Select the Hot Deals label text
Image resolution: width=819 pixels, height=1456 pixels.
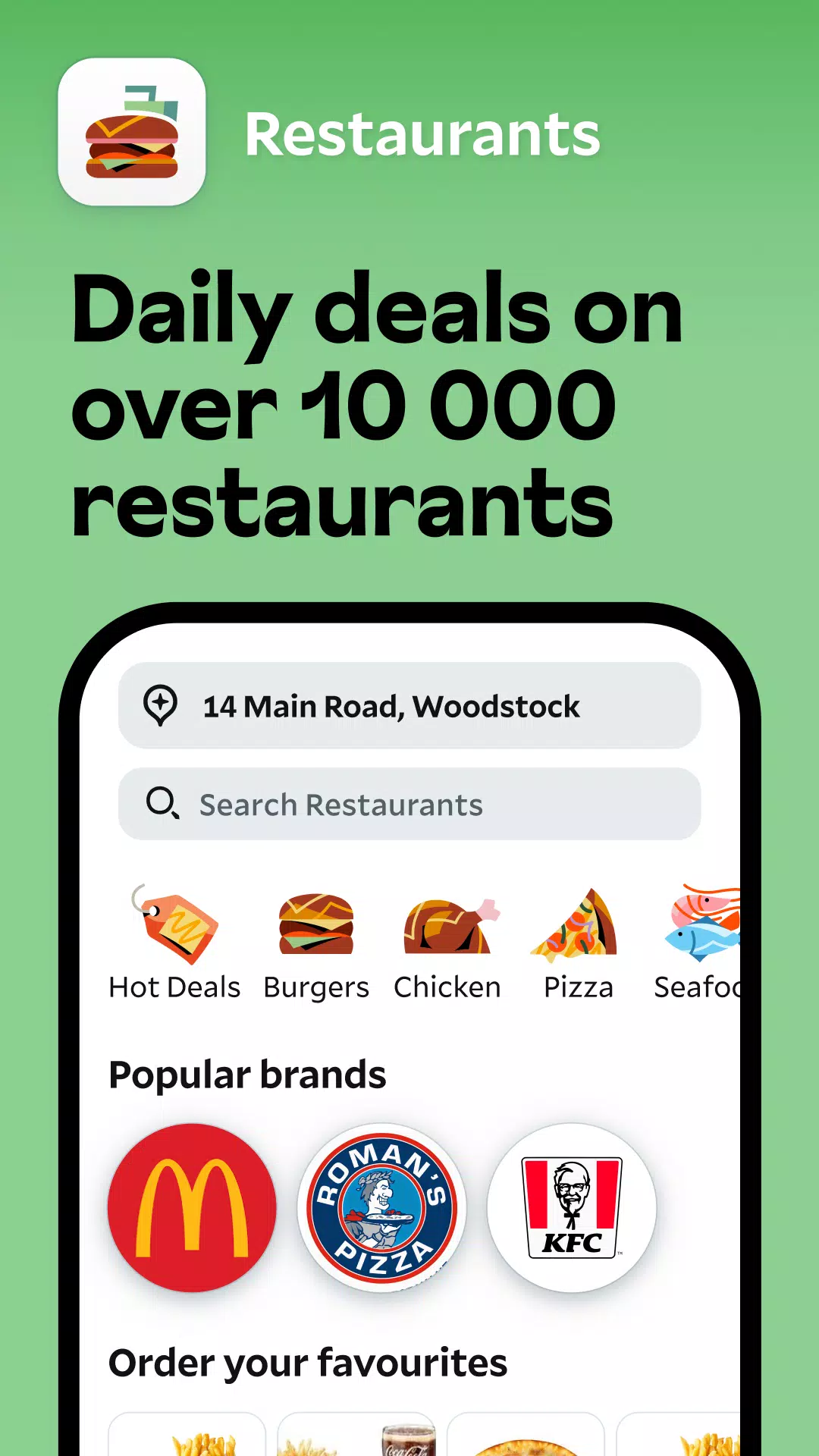point(174,986)
